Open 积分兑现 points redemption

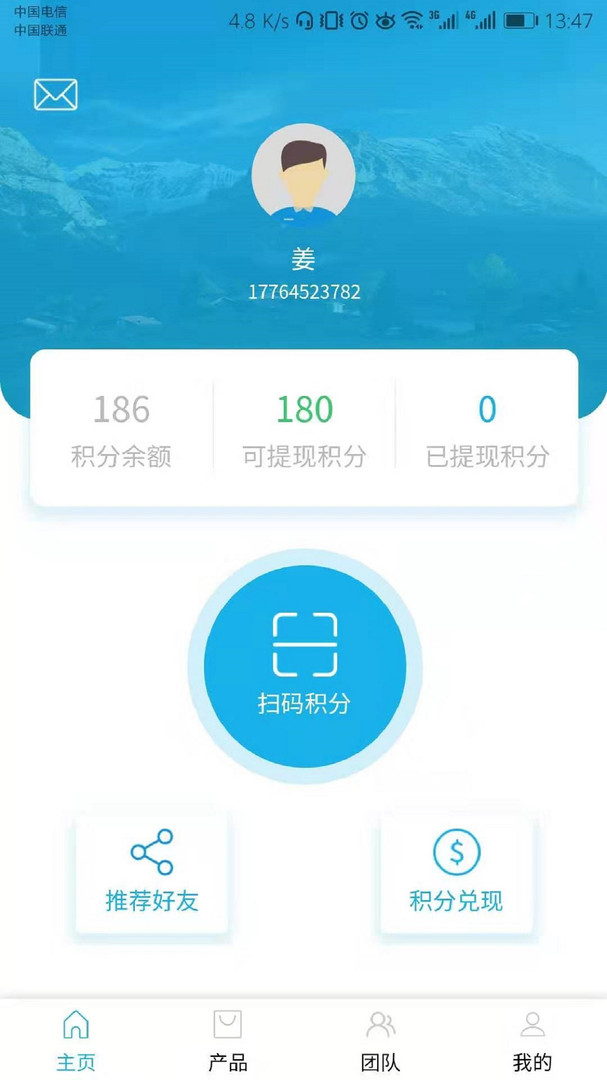point(456,874)
